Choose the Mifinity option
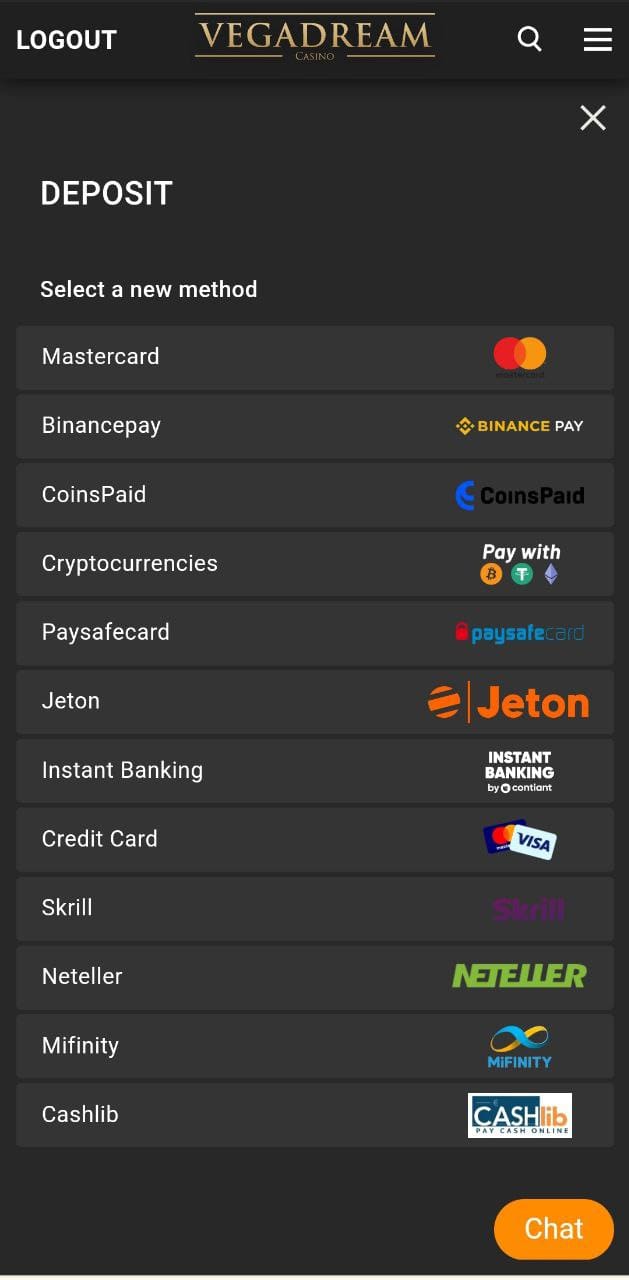Viewport: 629px width, 1280px height. click(314, 1046)
